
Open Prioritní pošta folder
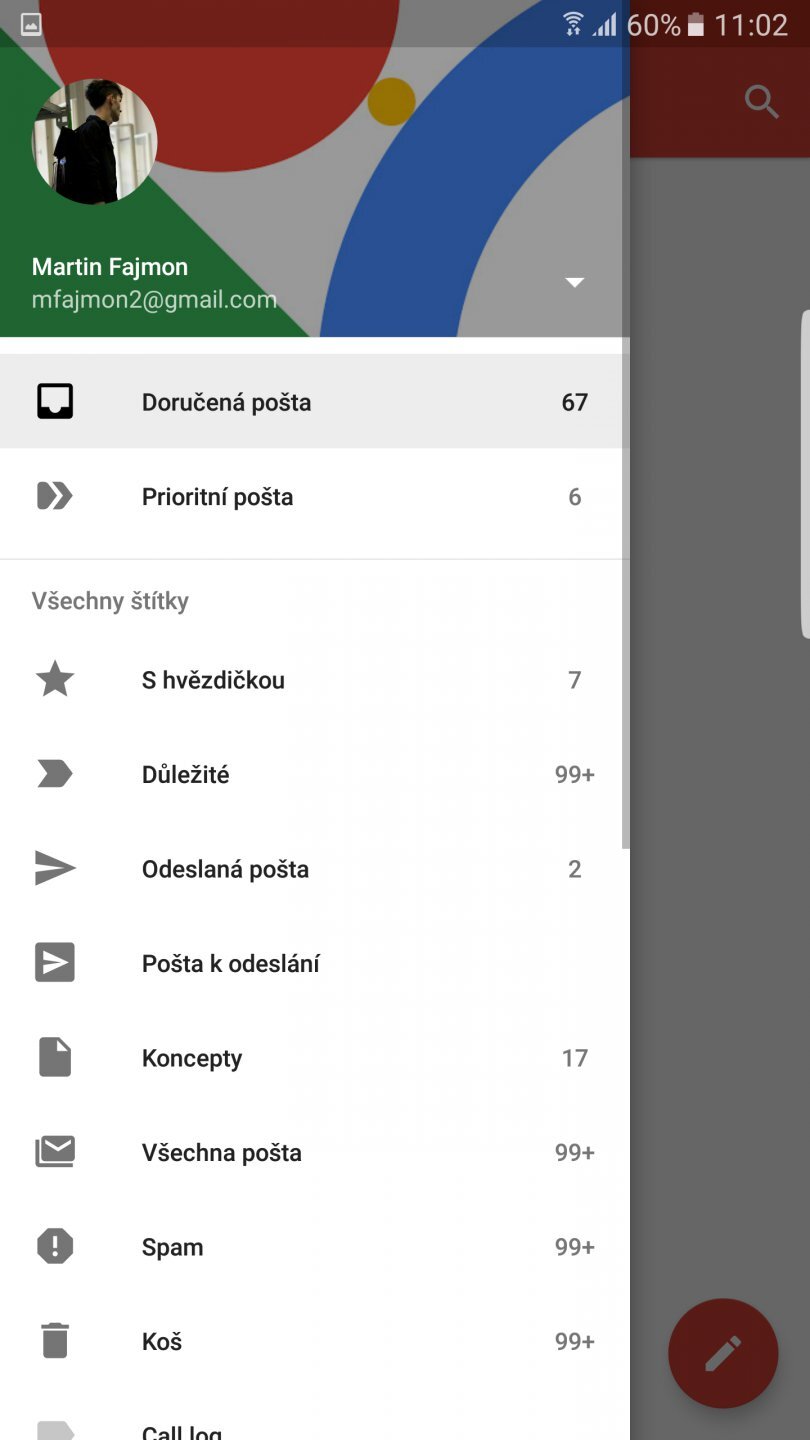click(217, 497)
